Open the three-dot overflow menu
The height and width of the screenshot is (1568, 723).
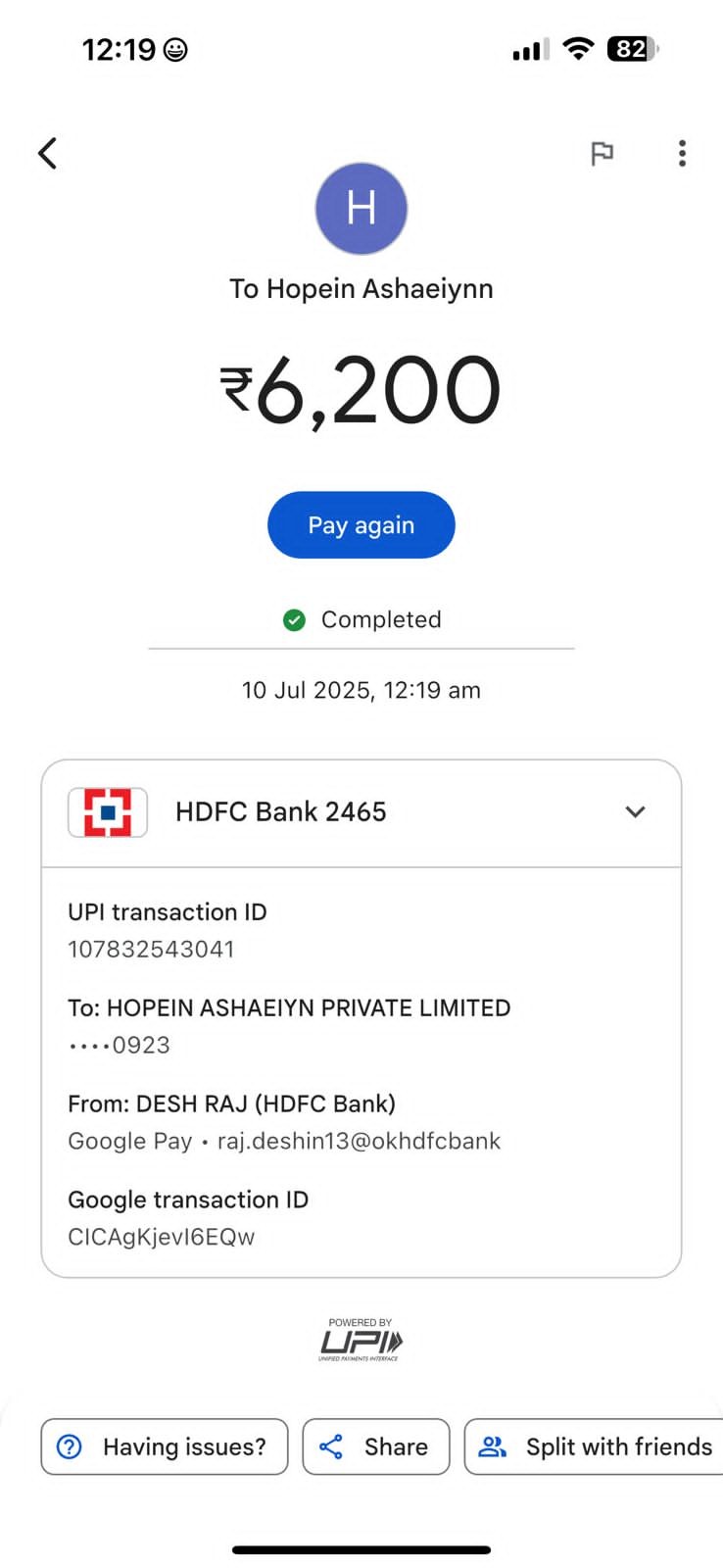point(682,153)
